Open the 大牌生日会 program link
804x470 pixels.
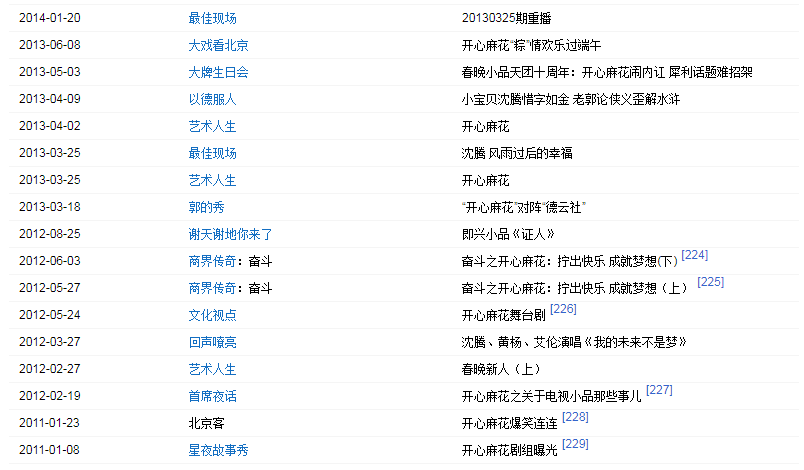click(x=218, y=72)
